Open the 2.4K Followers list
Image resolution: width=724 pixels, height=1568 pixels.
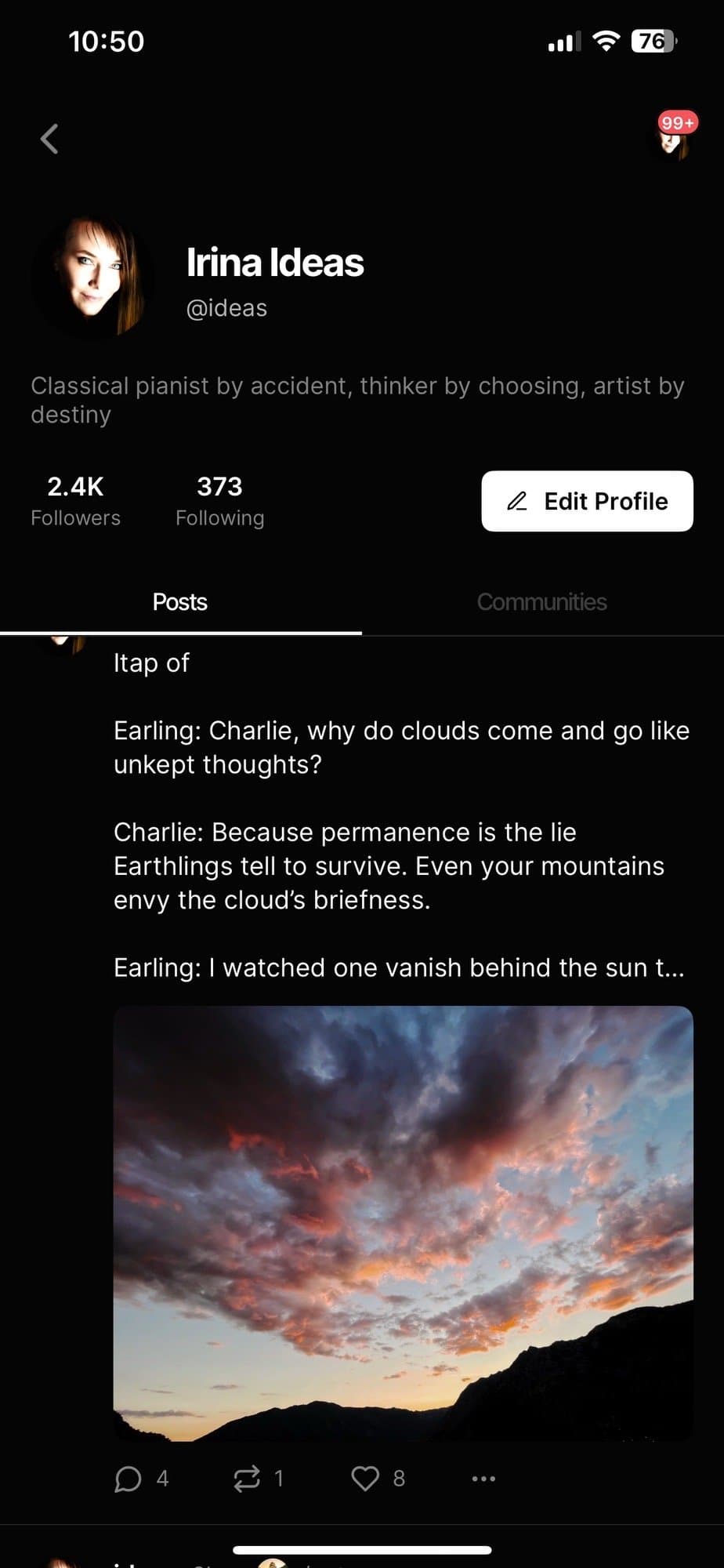75,499
